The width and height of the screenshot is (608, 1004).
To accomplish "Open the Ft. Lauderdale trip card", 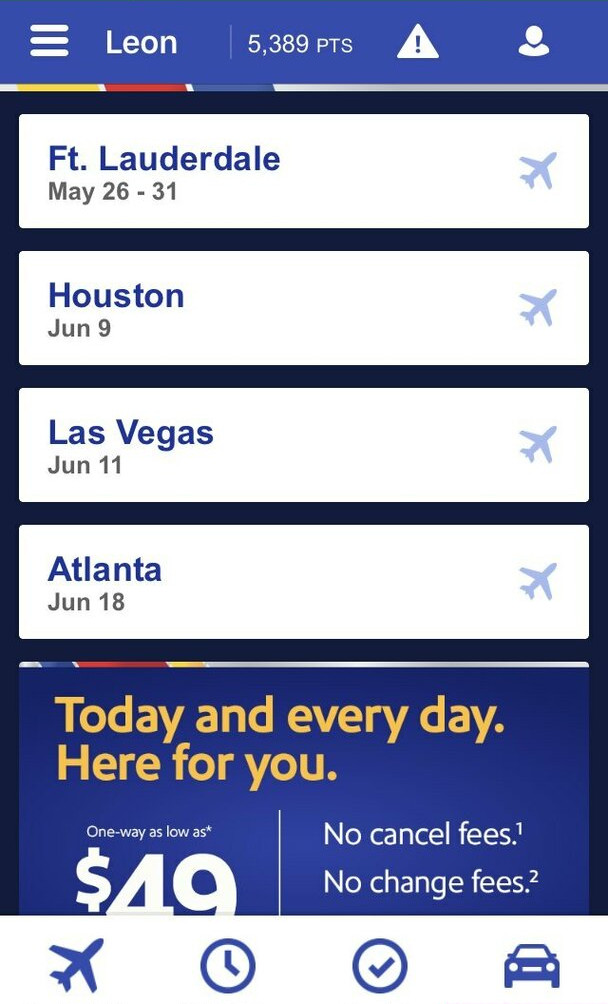I will pyautogui.click(x=304, y=171).
